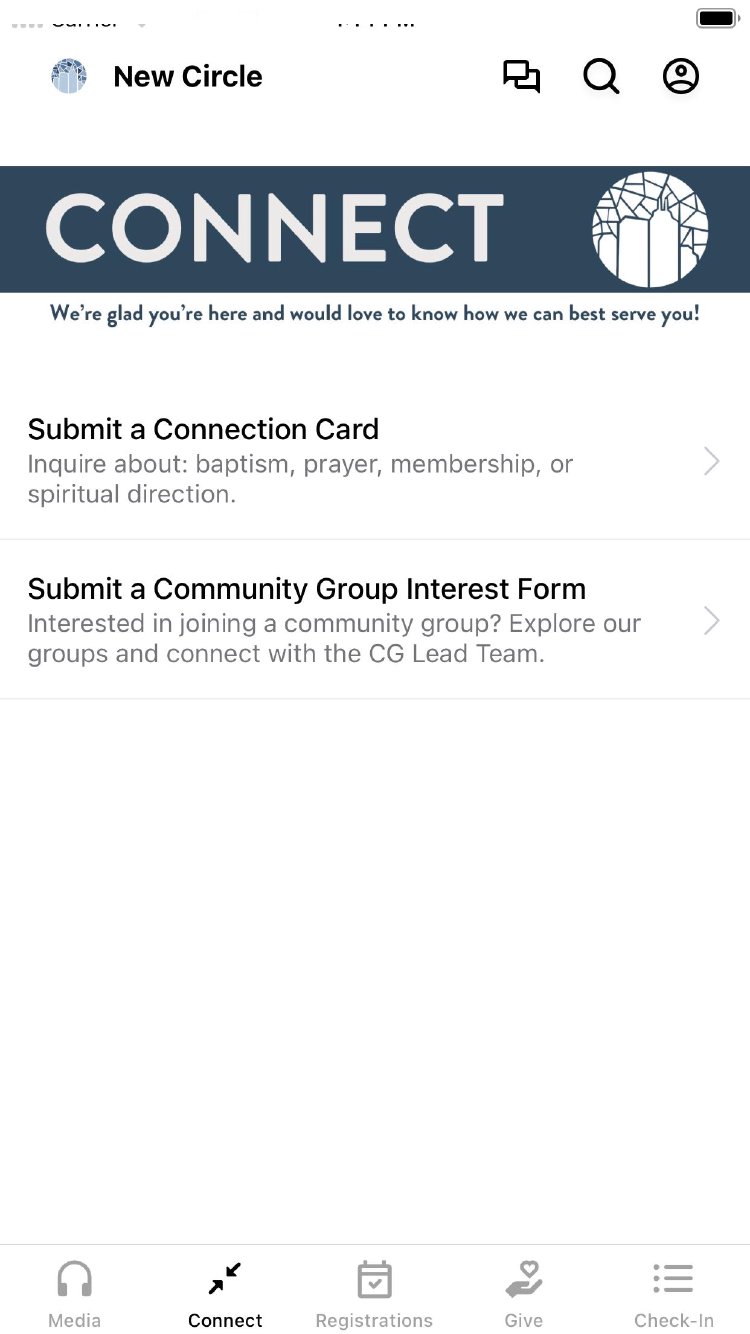Open the user profile icon
This screenshot has width=750, height=1334.
681,77
